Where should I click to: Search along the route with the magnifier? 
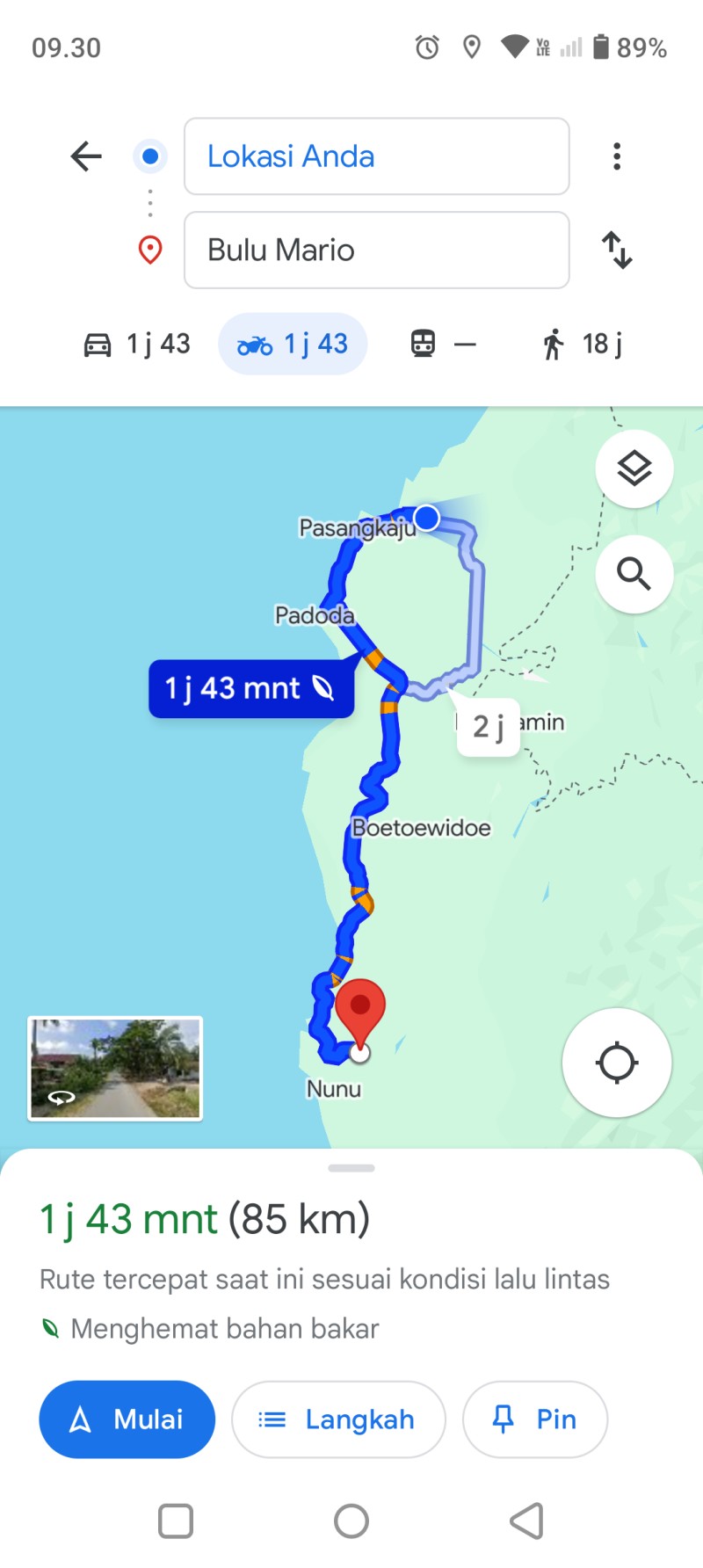(634, 574)
